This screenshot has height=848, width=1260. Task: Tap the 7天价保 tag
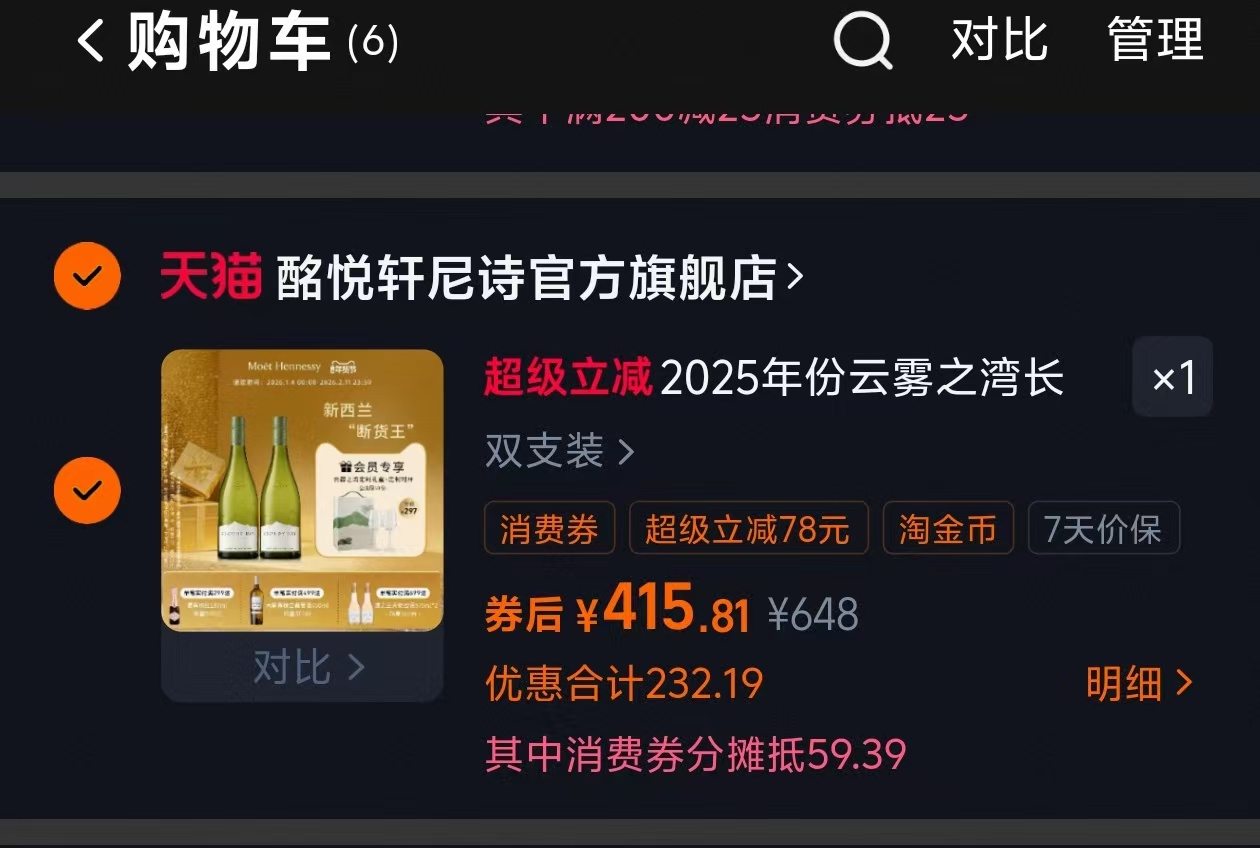pyautogui.click(x=1103, y=529)
